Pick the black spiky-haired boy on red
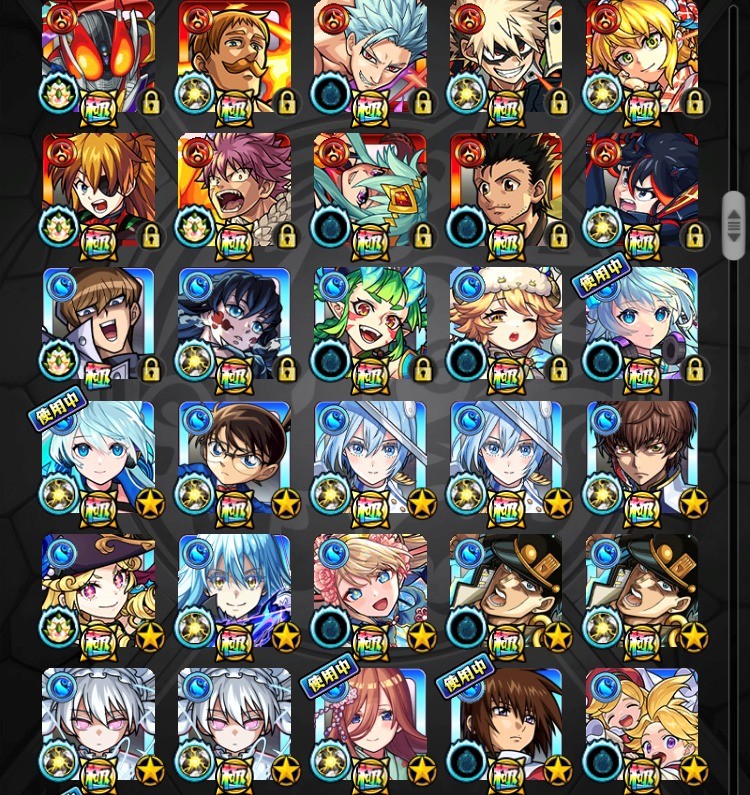The width and height of the screenshot is (750, 795). click(506, 190)
